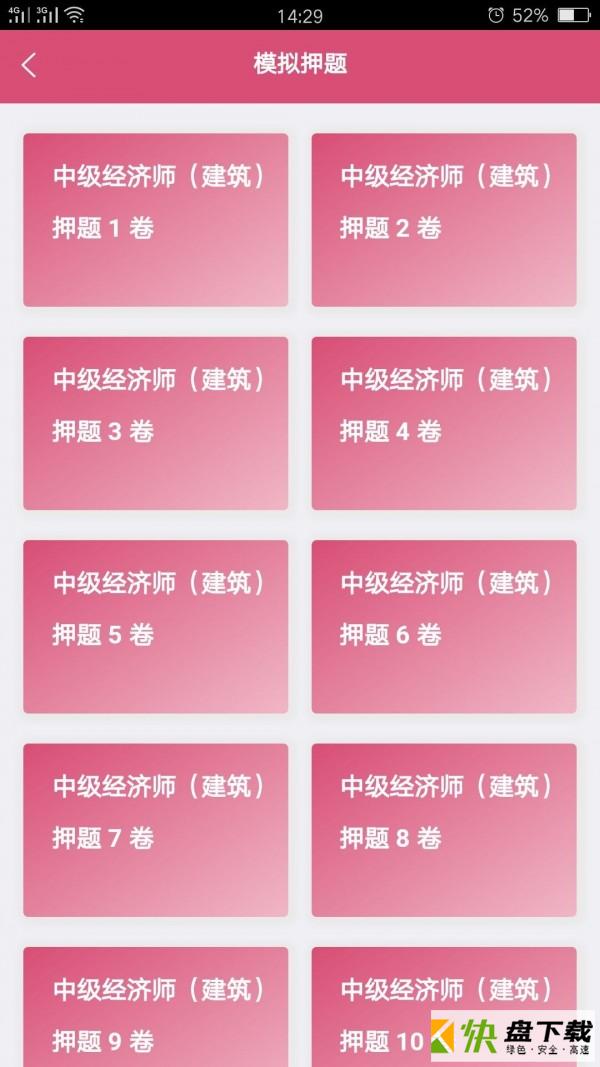The image size is (600, 1067).
Task: Open the 押题 7 卷 mock paper
Action: click(155, 829)
